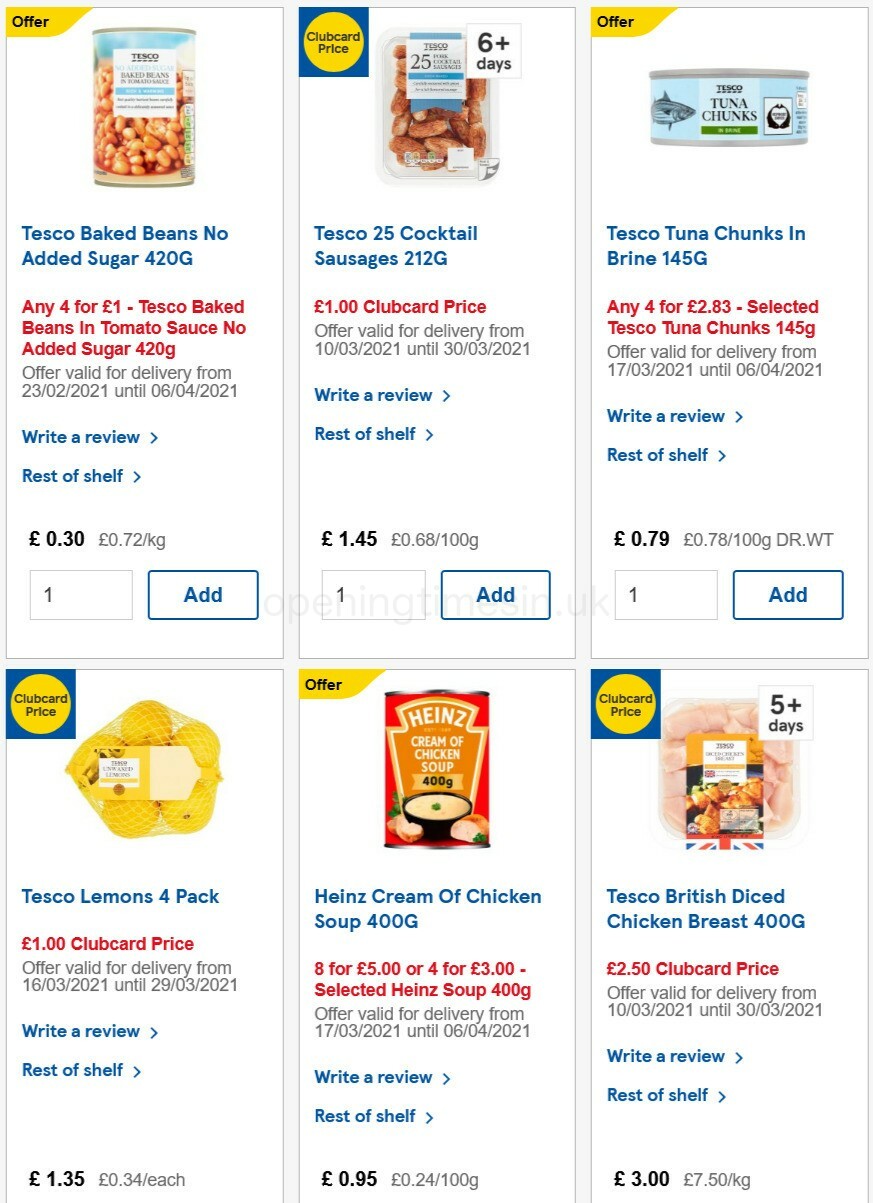Write a review for Tesco Baked Beans

(x=82, y=437)
